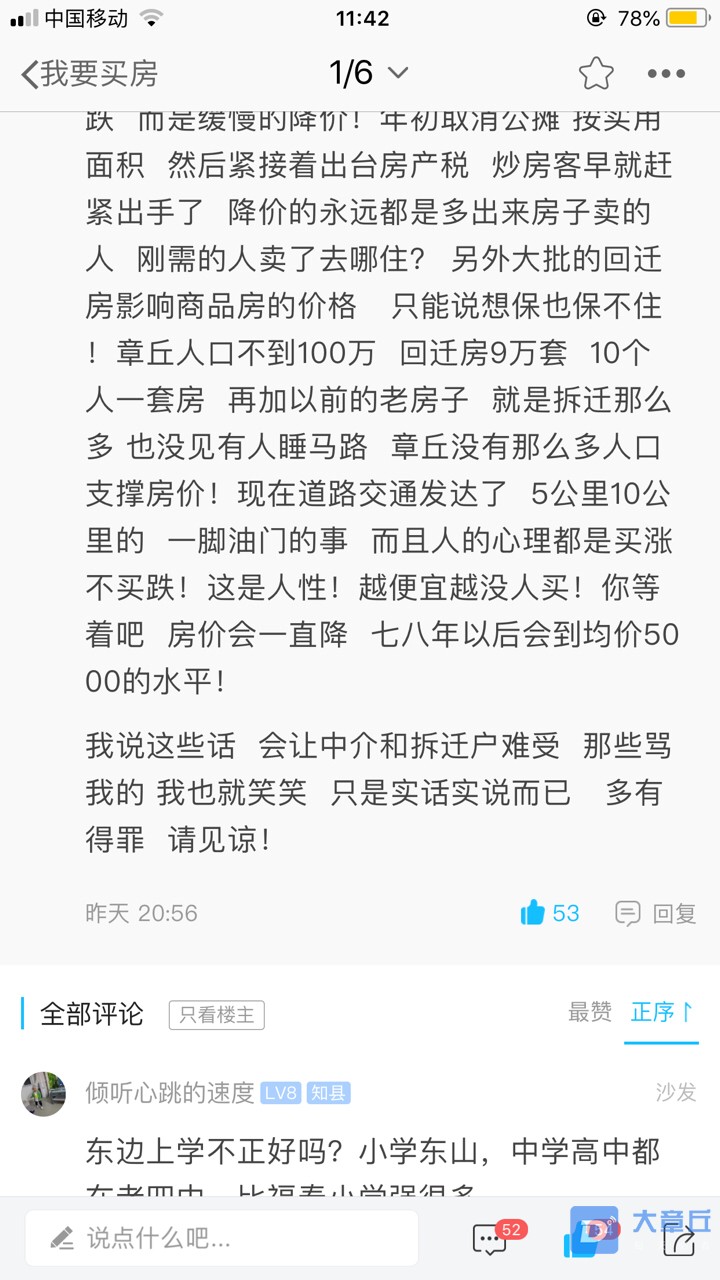Viewport: 720px width, 1280px height.
Task: Tap the 说点什么吧 comment input box
Action: coord(222,1239)
